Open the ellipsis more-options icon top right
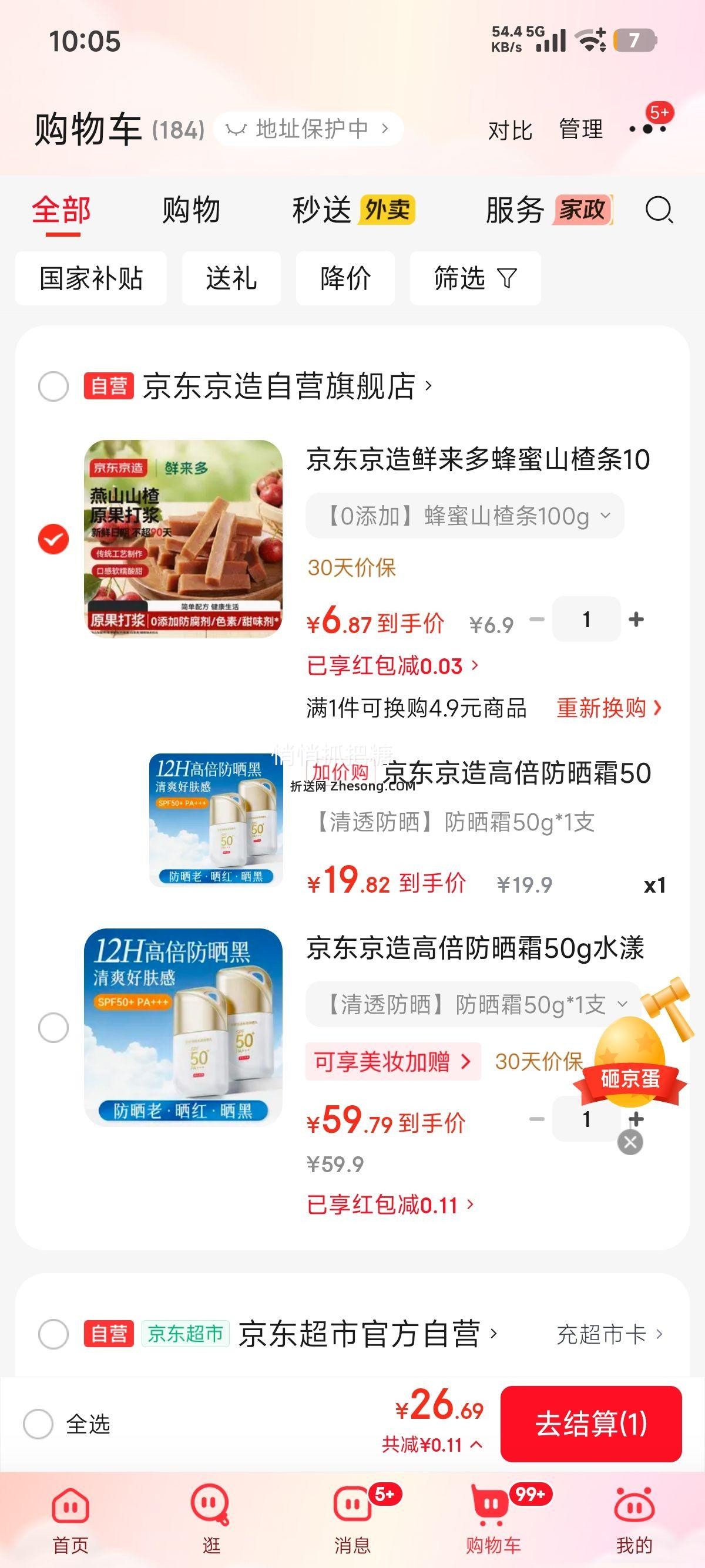The height and width of the screenshot is (1568, 705). 647,129
